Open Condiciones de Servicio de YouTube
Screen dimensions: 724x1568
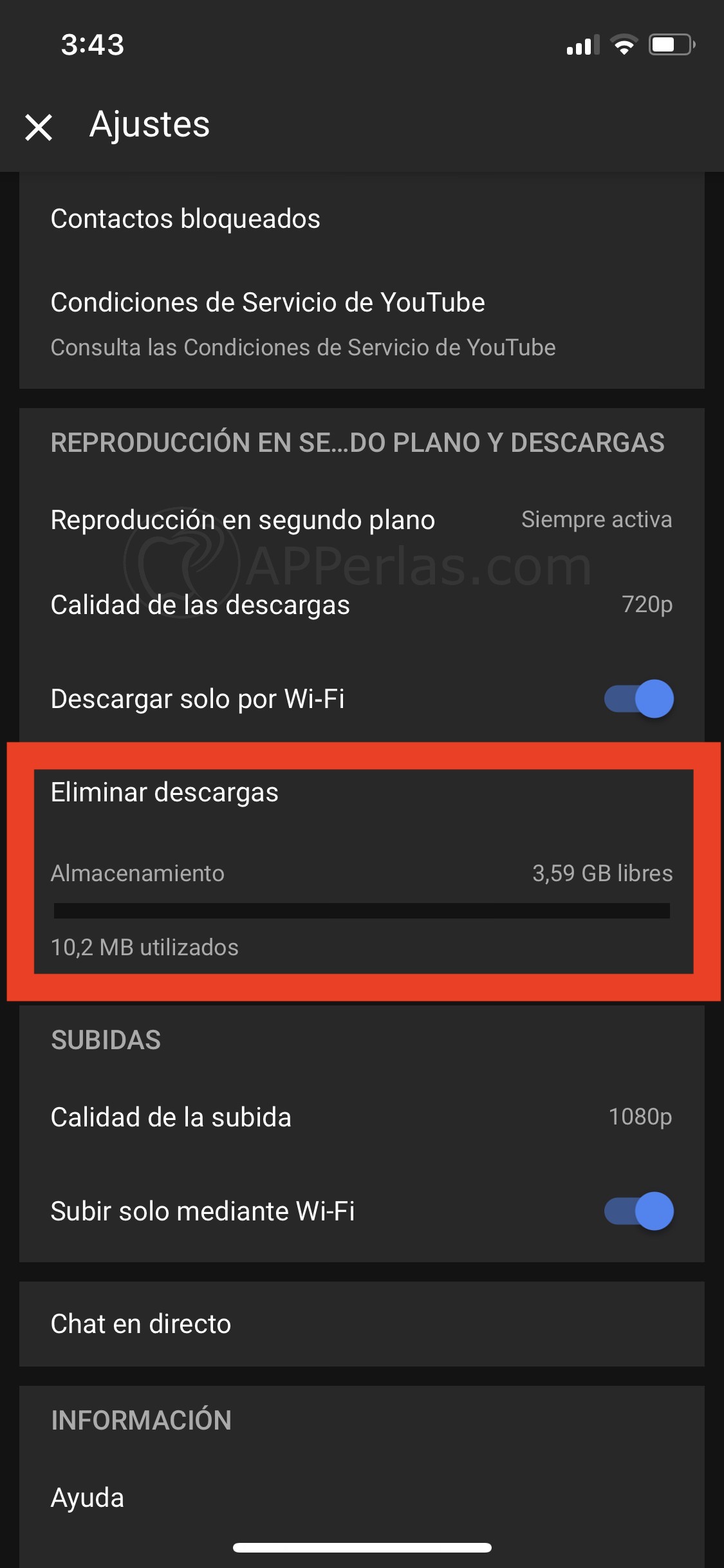[362, 324]
